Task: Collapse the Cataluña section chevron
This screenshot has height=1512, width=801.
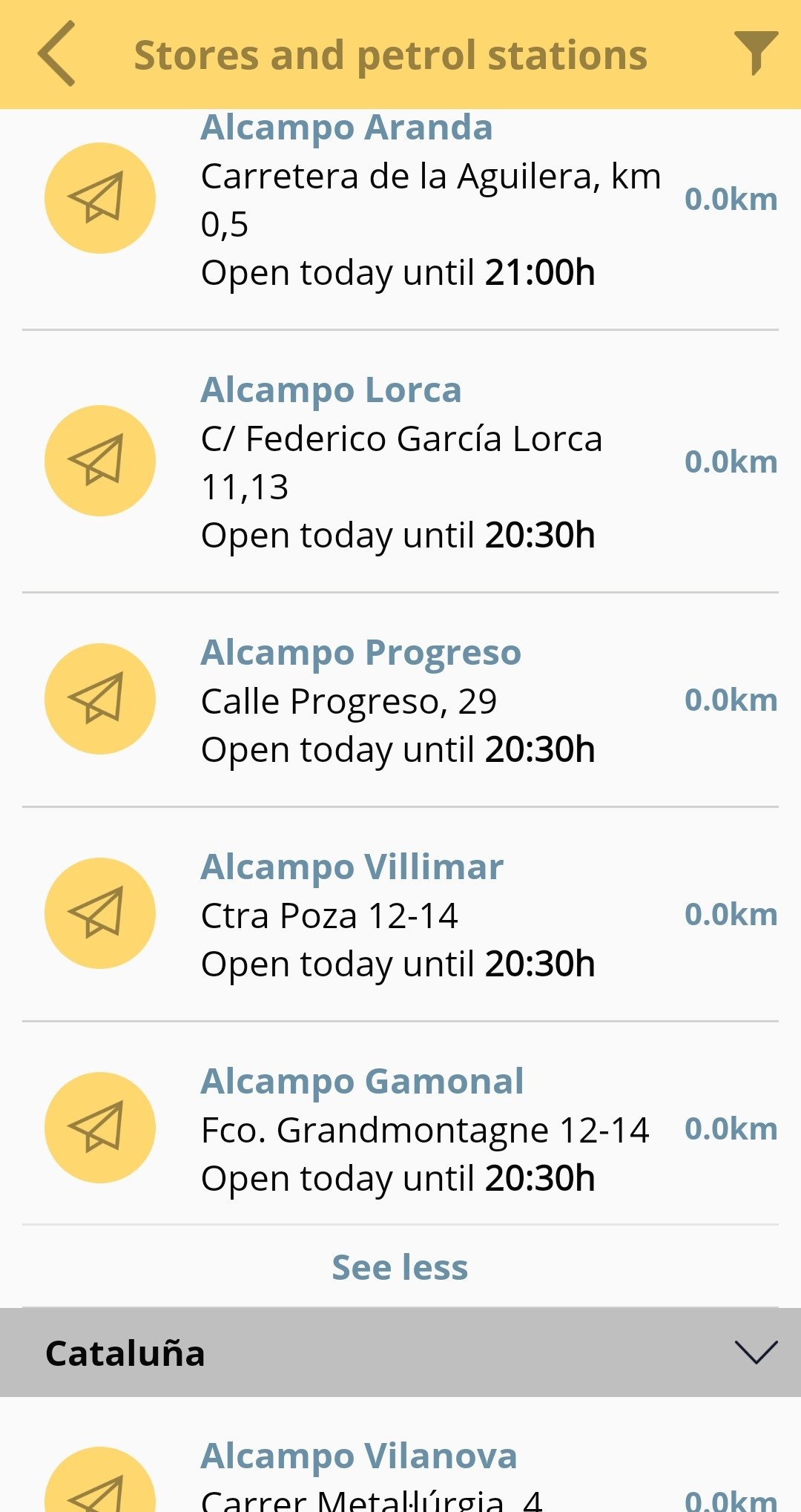Action: [756, 1352]
